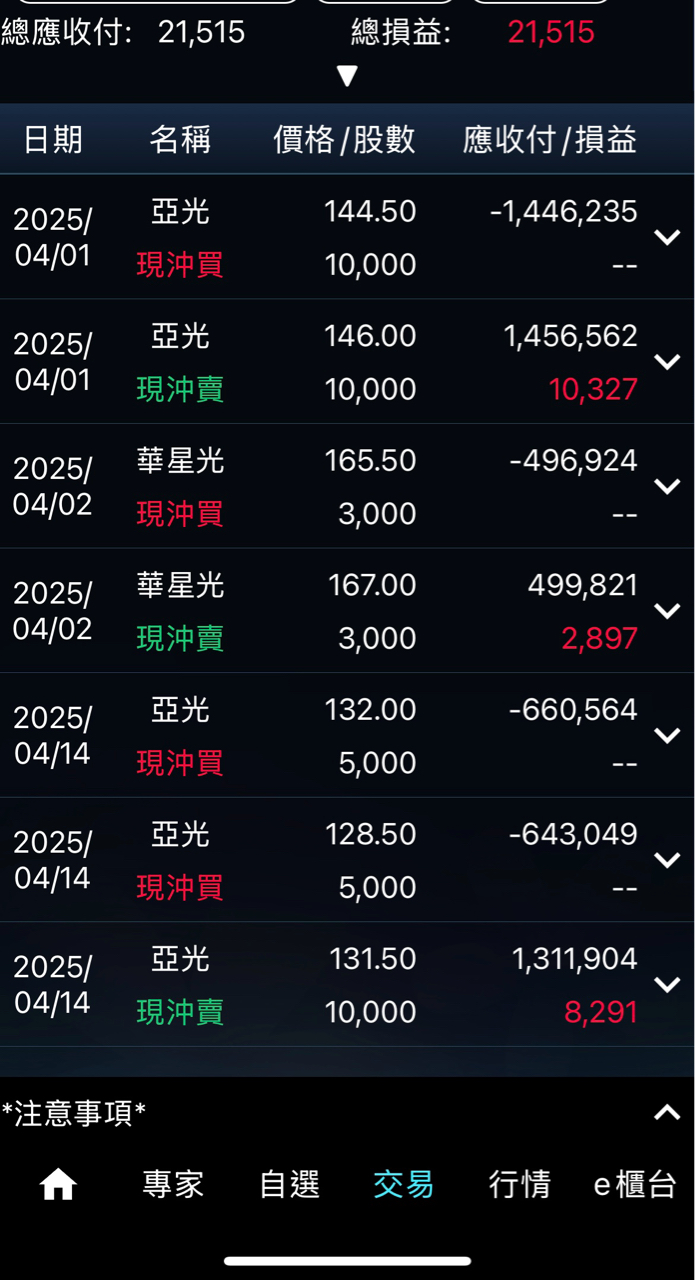Expand the 華星光 167.00 sell row chevron
Image resolution: width=695 pixels, height=1280 pixels.
click(666, 610)
